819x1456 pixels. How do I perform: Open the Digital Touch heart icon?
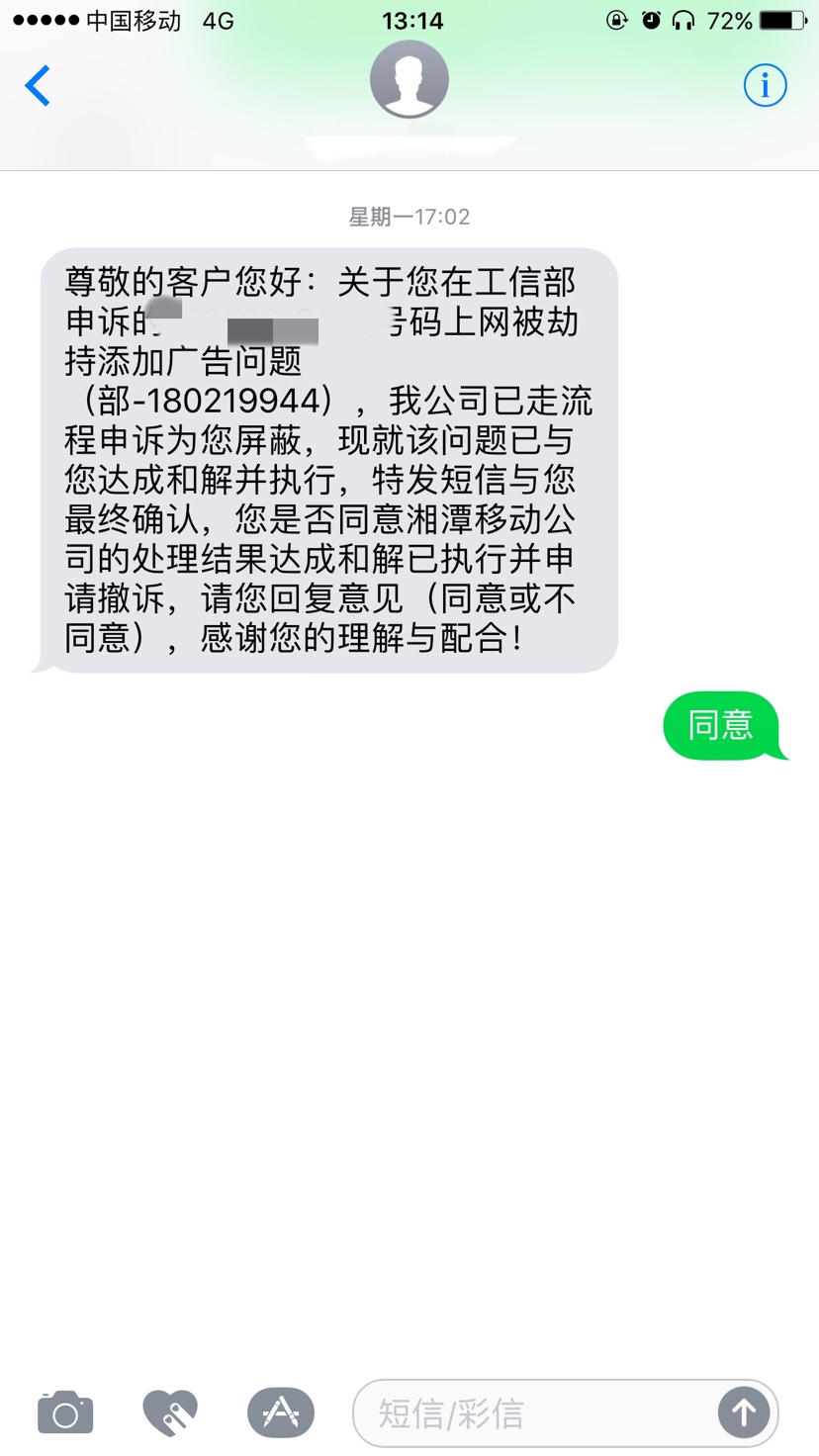(x=170, y=1412)
